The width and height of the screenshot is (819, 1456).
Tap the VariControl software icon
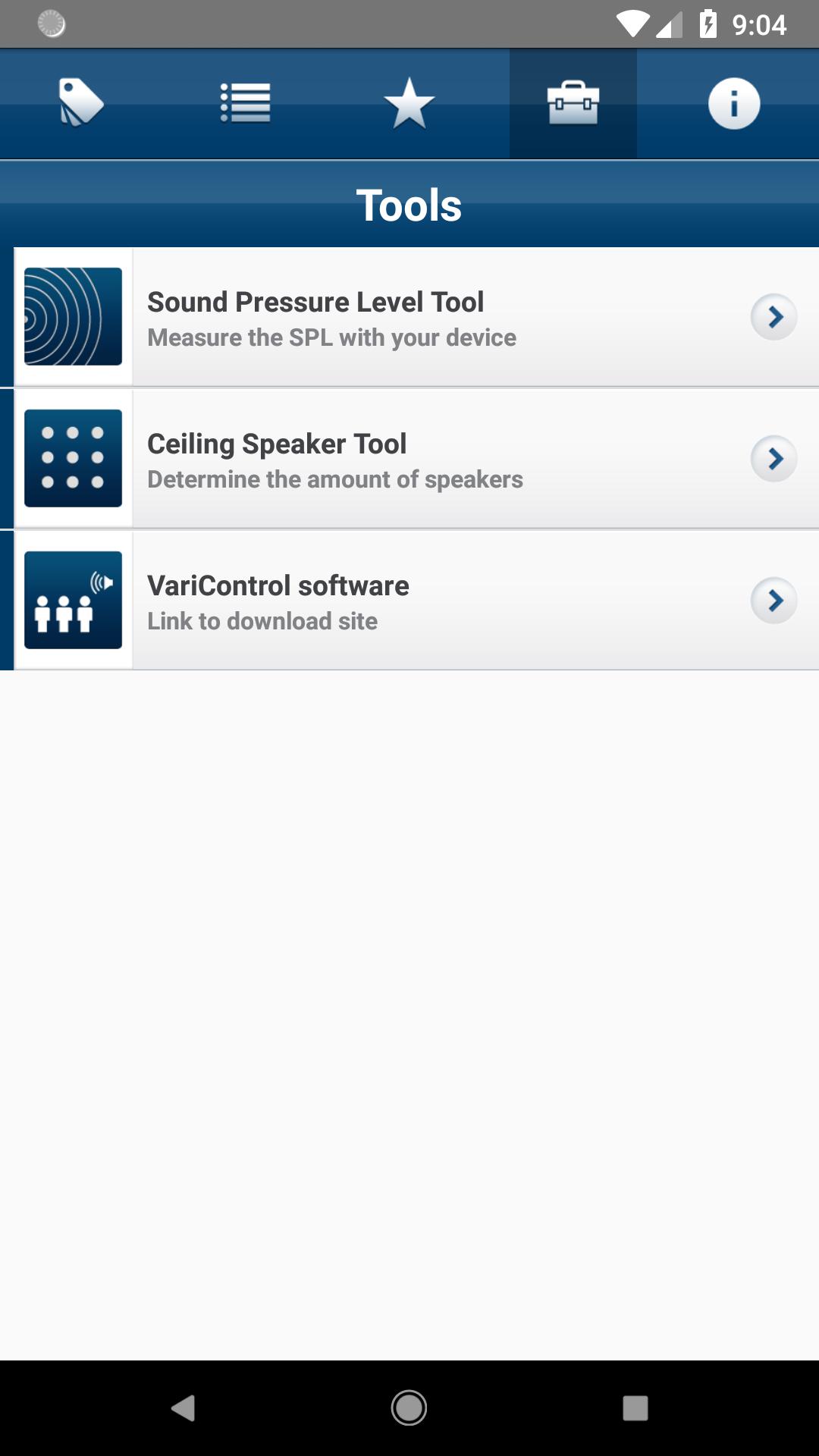[x=73, y=599]
